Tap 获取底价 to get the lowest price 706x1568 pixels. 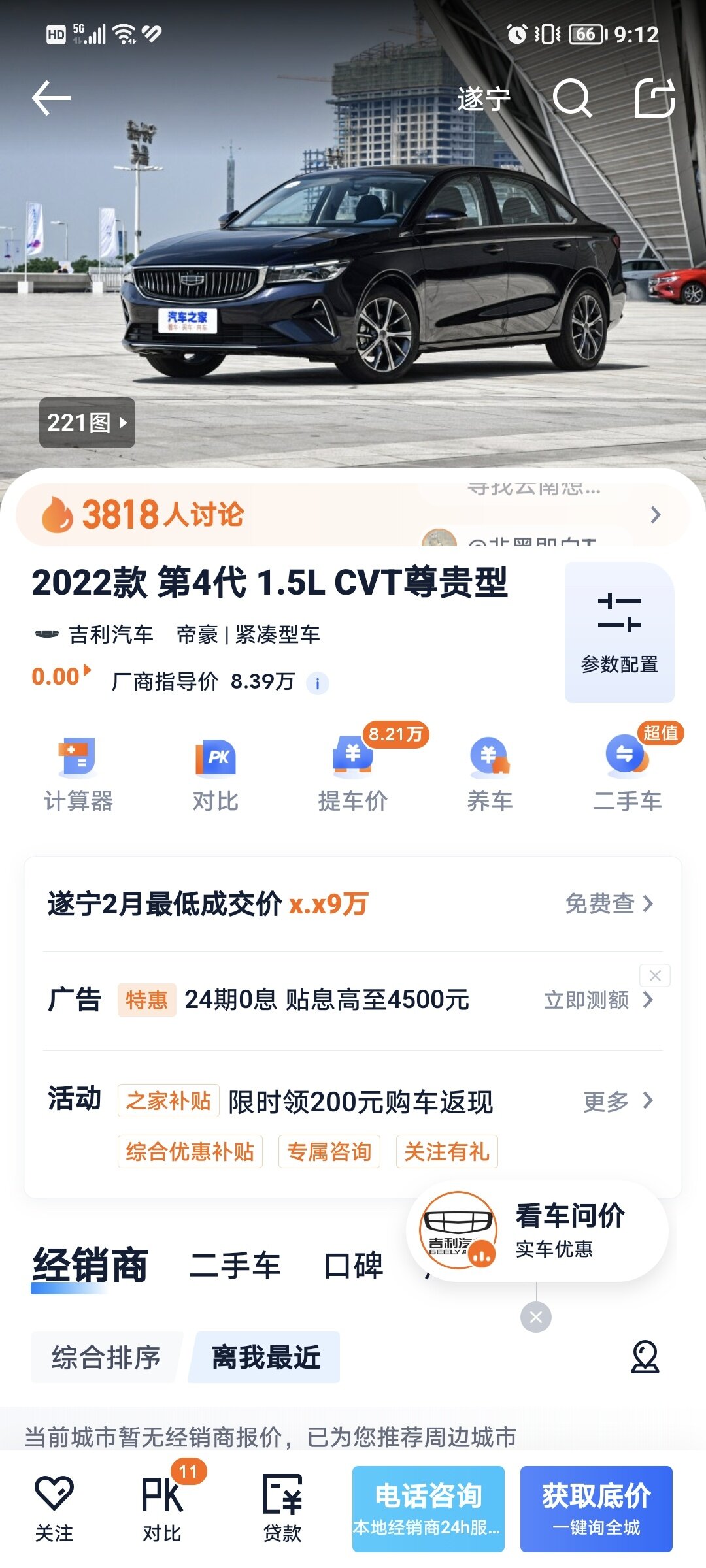pyautogui.click(x=596, y=1509)
